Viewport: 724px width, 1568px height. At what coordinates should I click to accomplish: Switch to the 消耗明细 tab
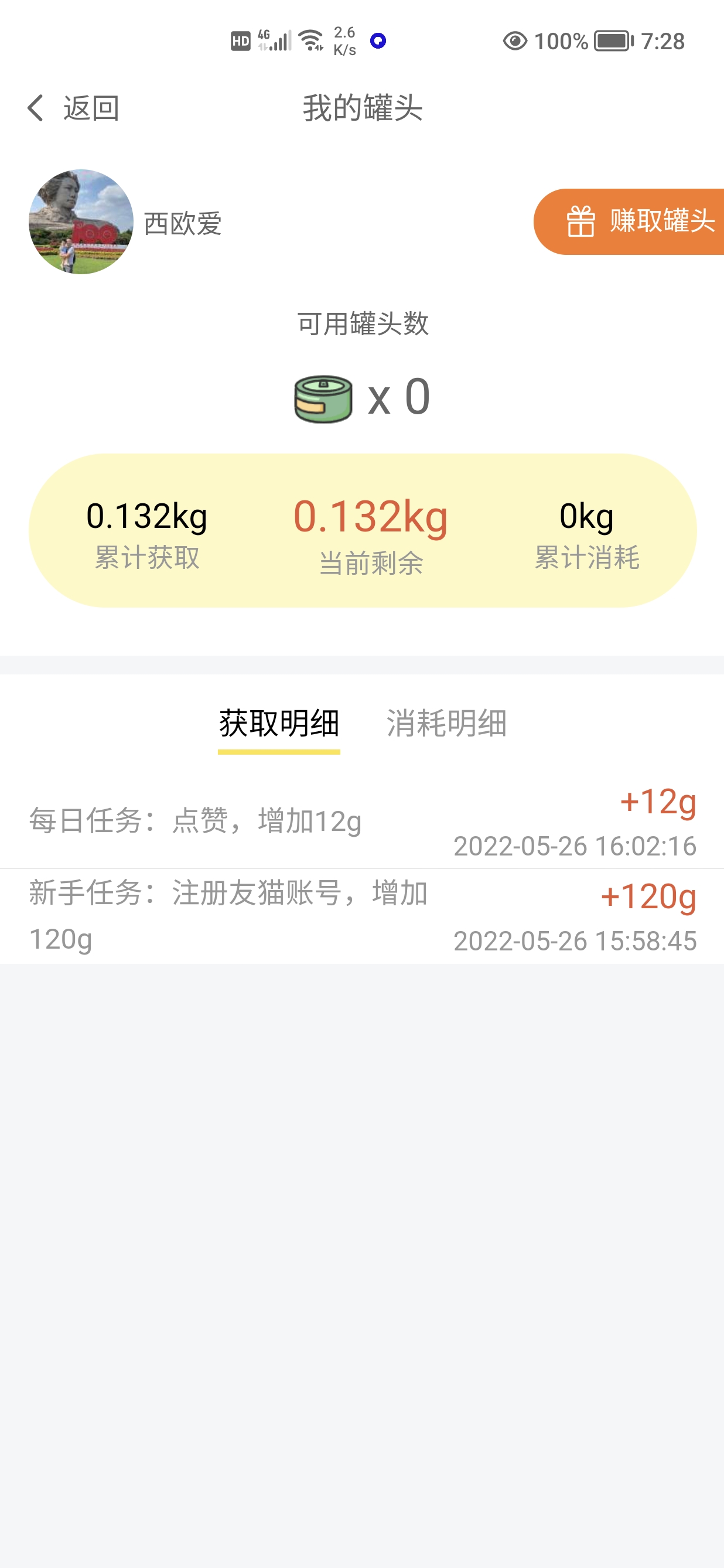(446, 723)
